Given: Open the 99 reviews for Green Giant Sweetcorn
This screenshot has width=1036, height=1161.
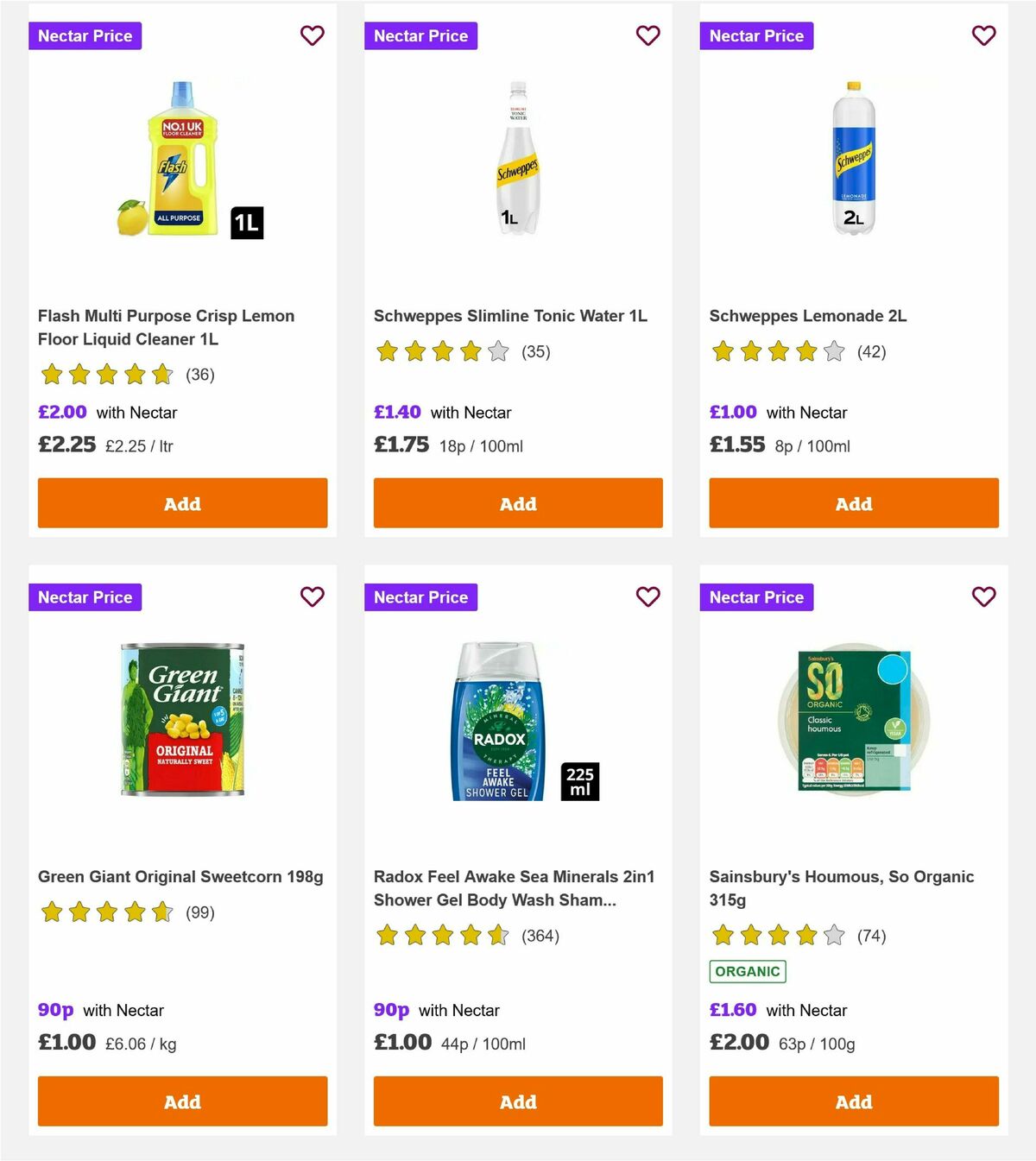Looking at the screenshot, I should (x=199, y=912).
